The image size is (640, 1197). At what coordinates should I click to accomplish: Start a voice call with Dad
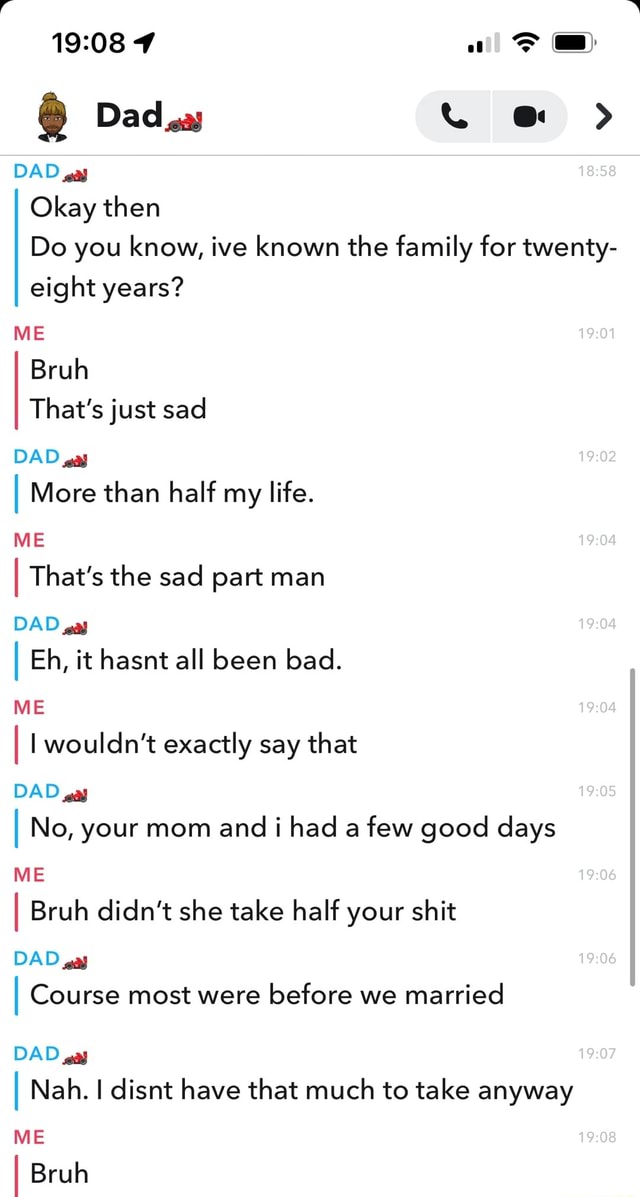pyautogui.click(x=453, y=120)
